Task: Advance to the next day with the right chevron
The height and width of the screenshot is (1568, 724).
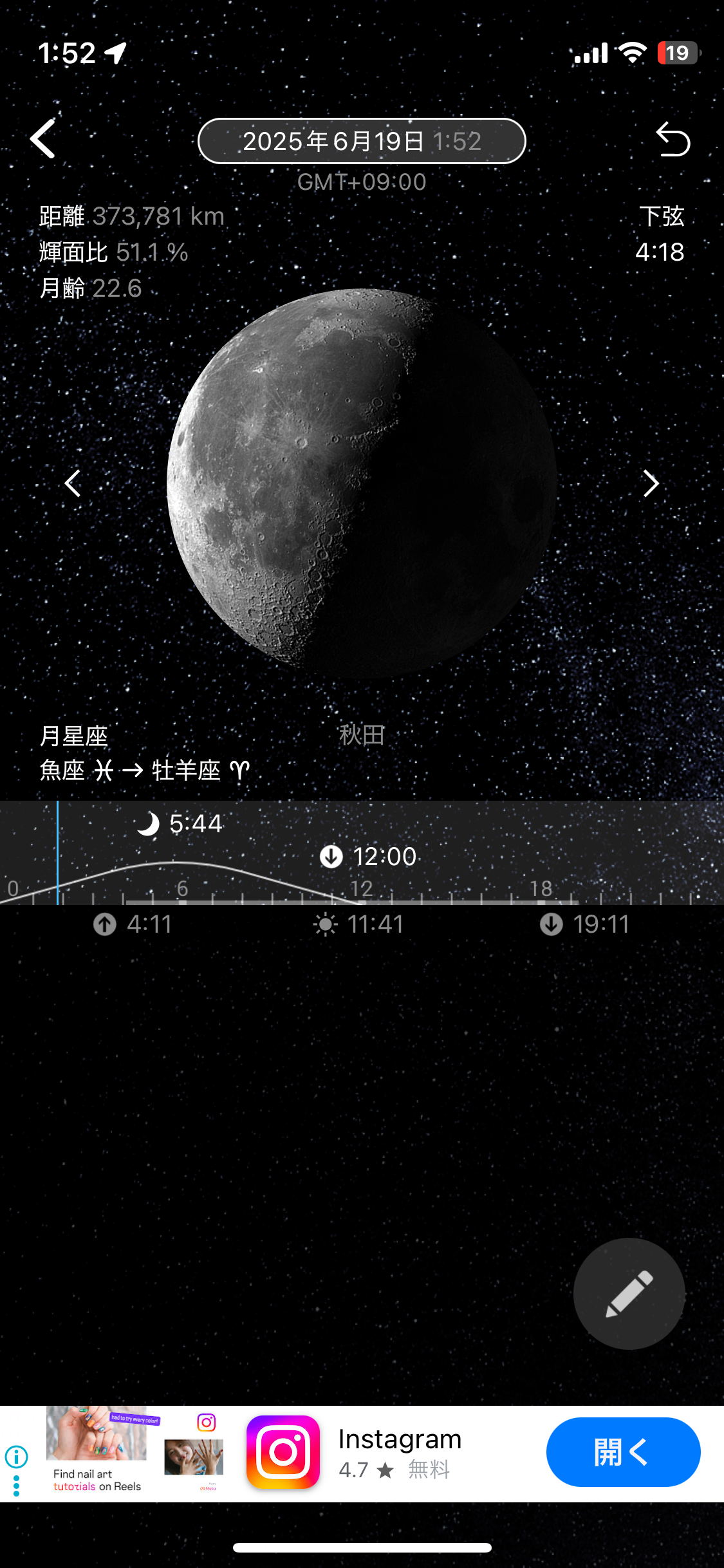Action: point(651,483)
